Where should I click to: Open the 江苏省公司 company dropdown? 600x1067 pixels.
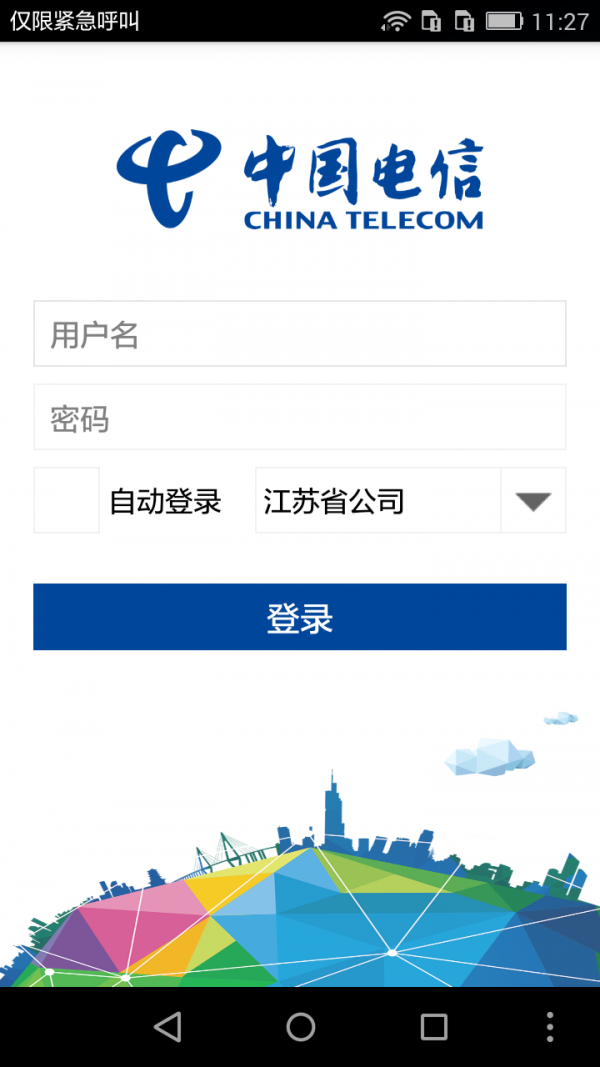[x=411, y=500]
